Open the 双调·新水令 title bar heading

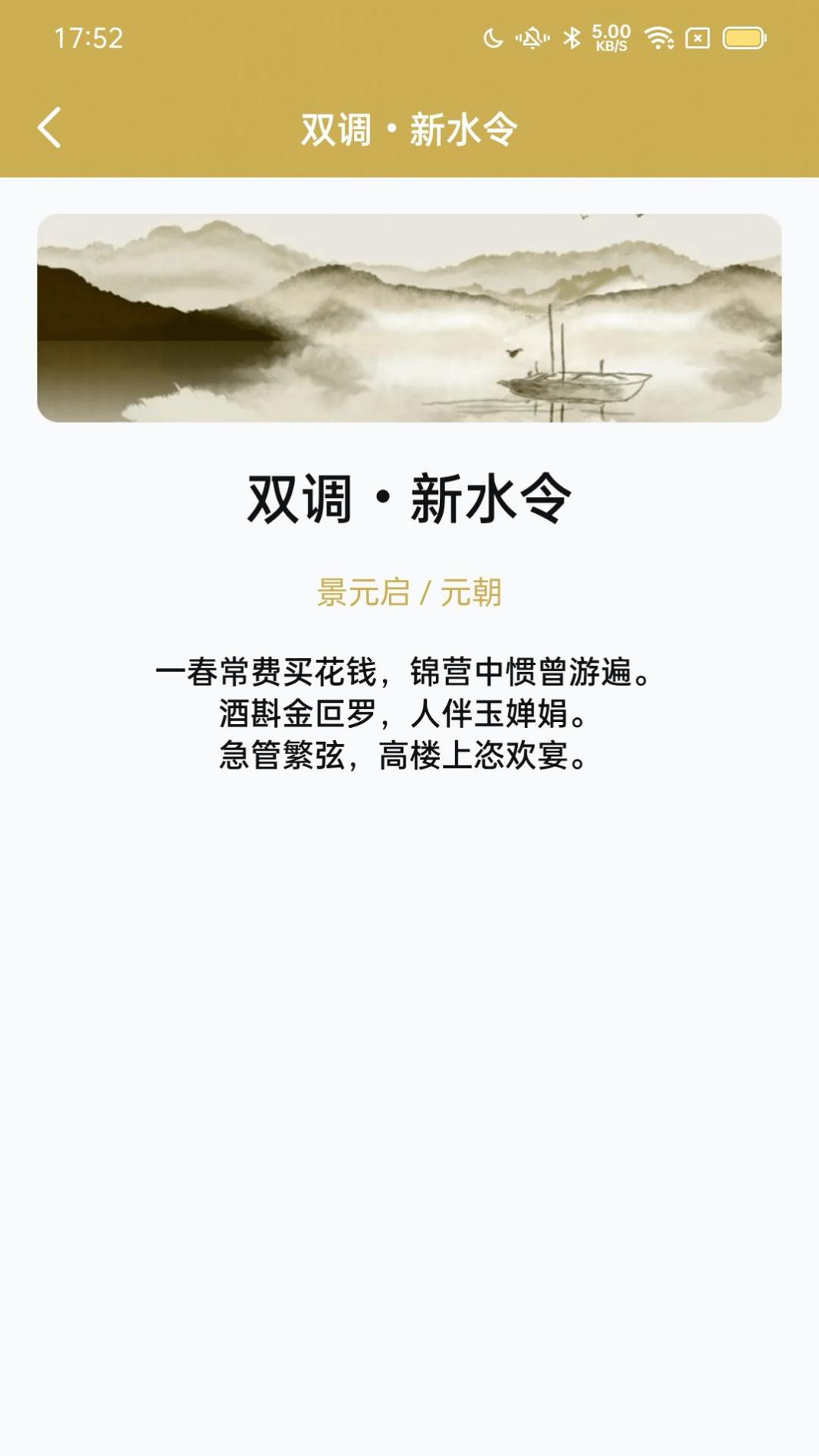(409, 127)
